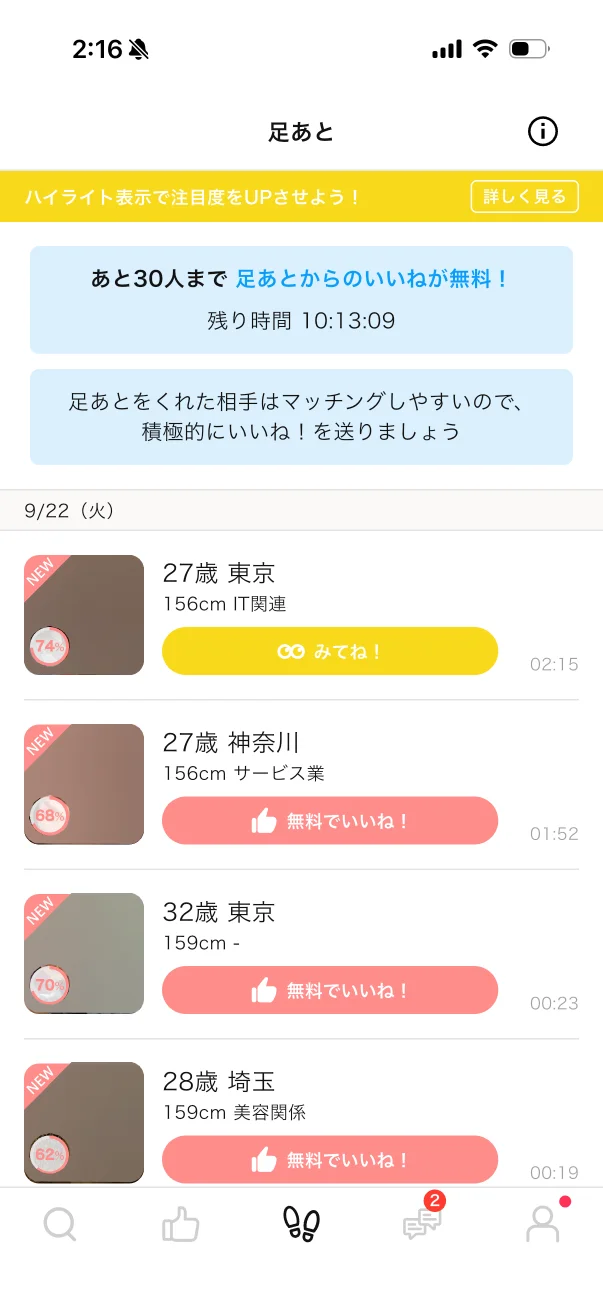Tap みてね! for the 27歳 東京 user
603x1311 pixels.
click(330, 651)
